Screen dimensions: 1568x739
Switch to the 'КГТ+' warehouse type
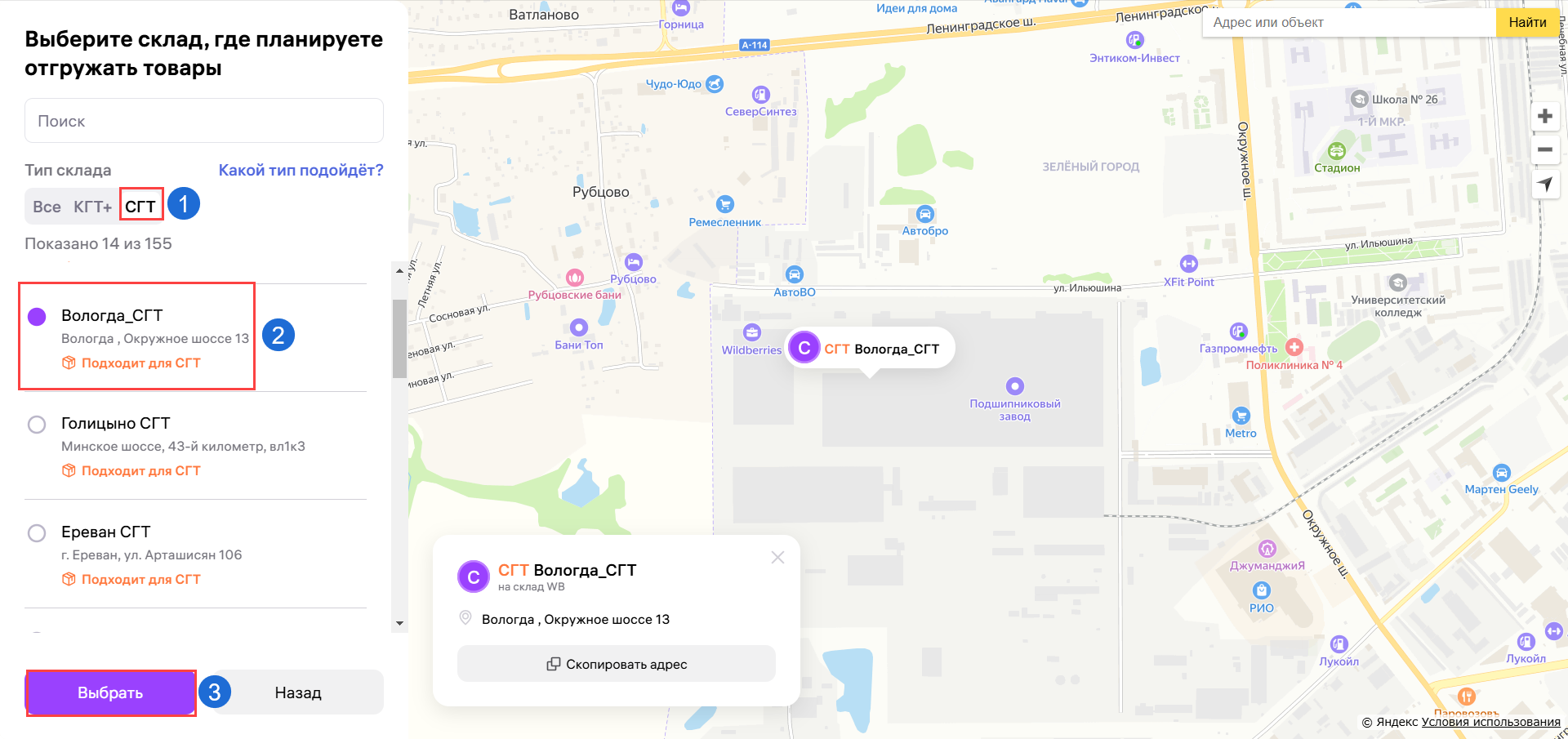click(x=92, y=207)
